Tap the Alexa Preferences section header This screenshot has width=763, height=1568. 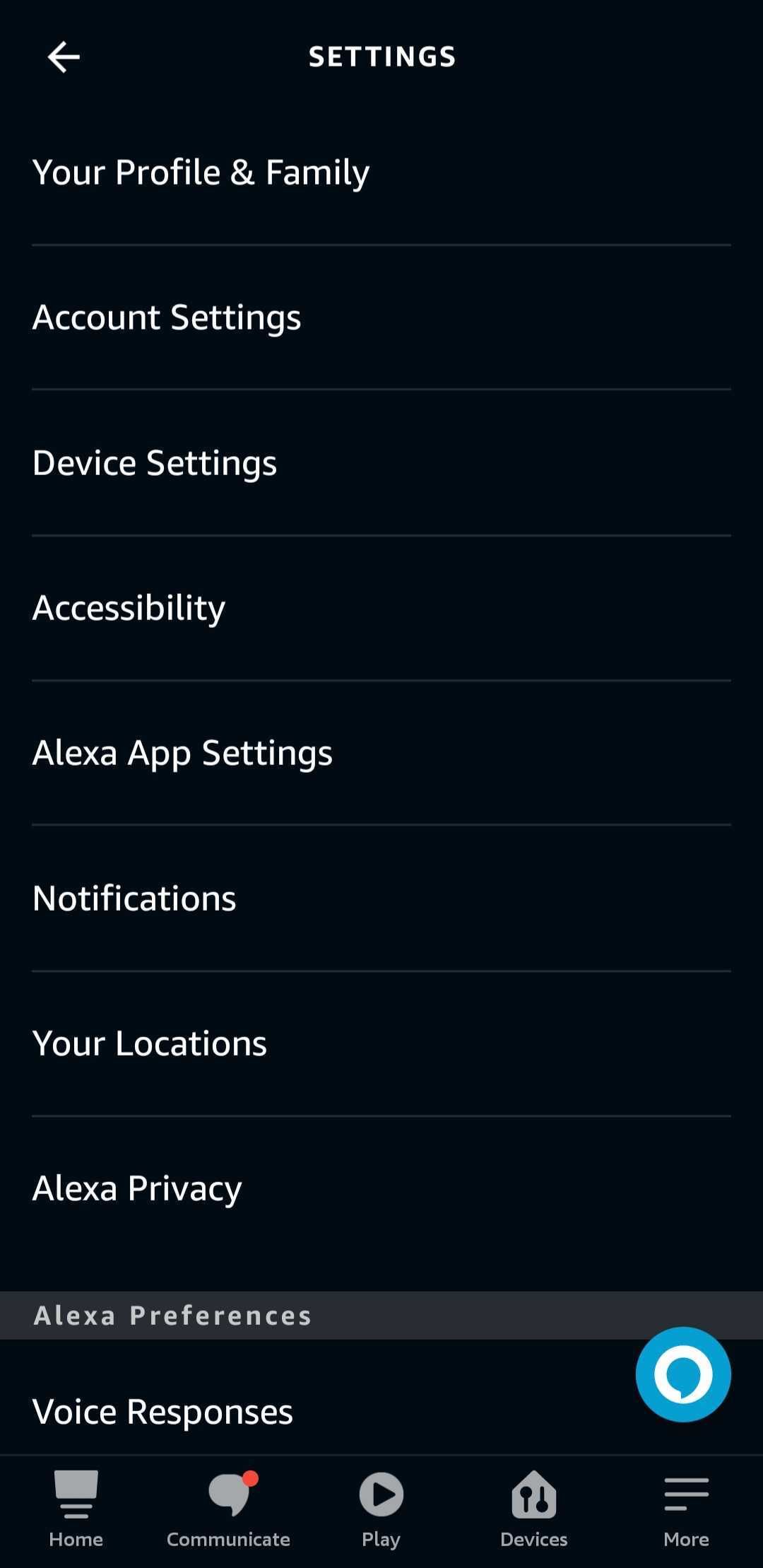[171, 1315]
